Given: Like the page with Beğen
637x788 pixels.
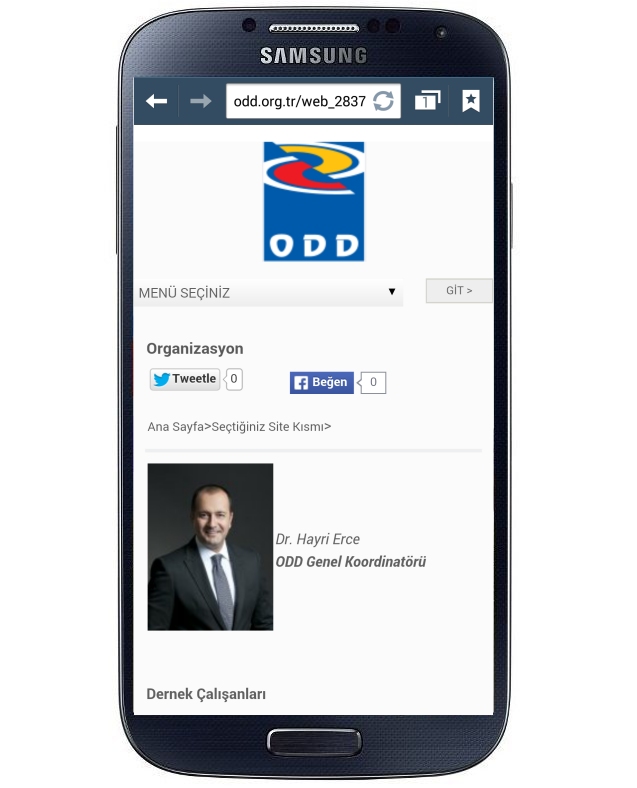Looking at the screenshot, I should click(321, 382).
